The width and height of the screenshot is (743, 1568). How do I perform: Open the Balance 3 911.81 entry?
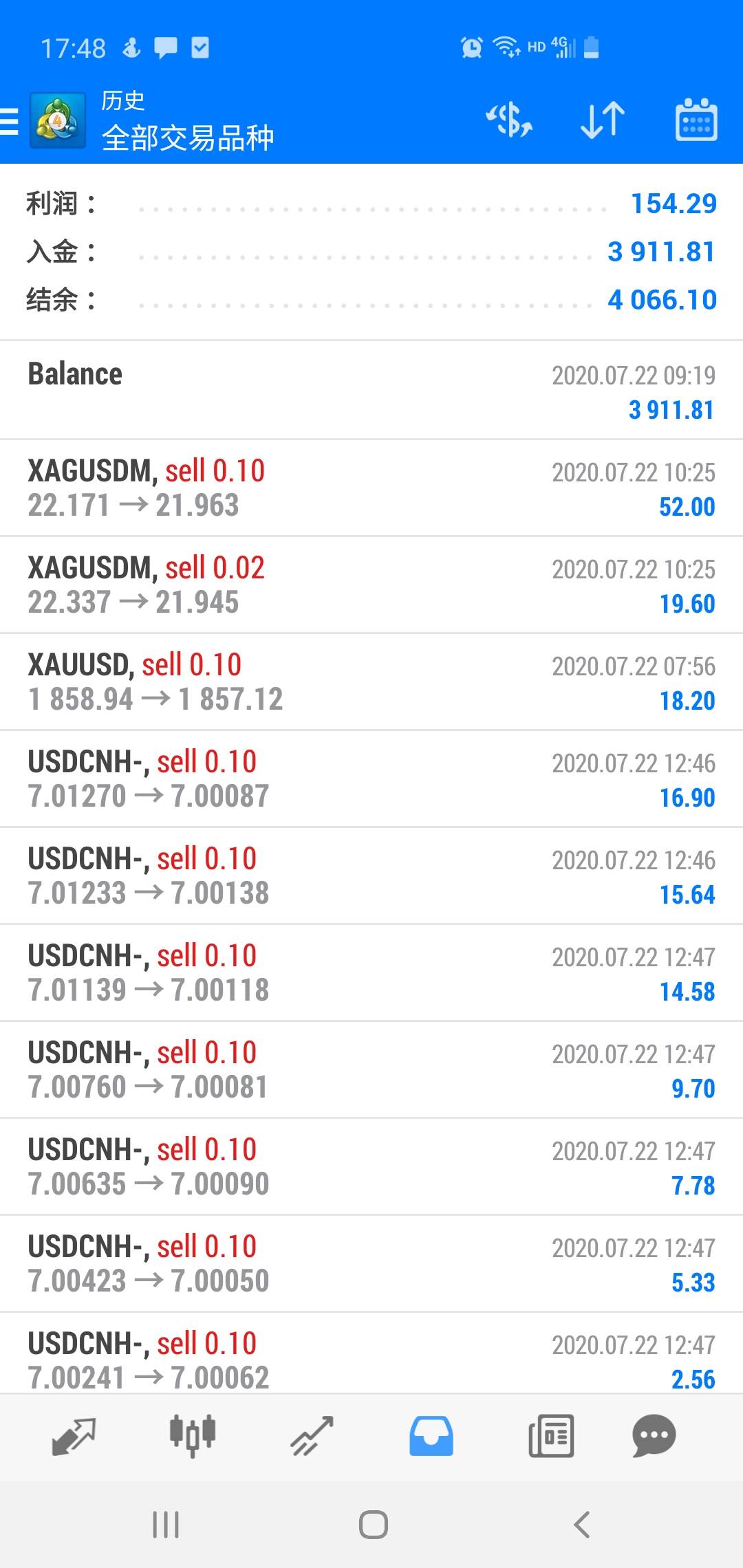[371, 391]
